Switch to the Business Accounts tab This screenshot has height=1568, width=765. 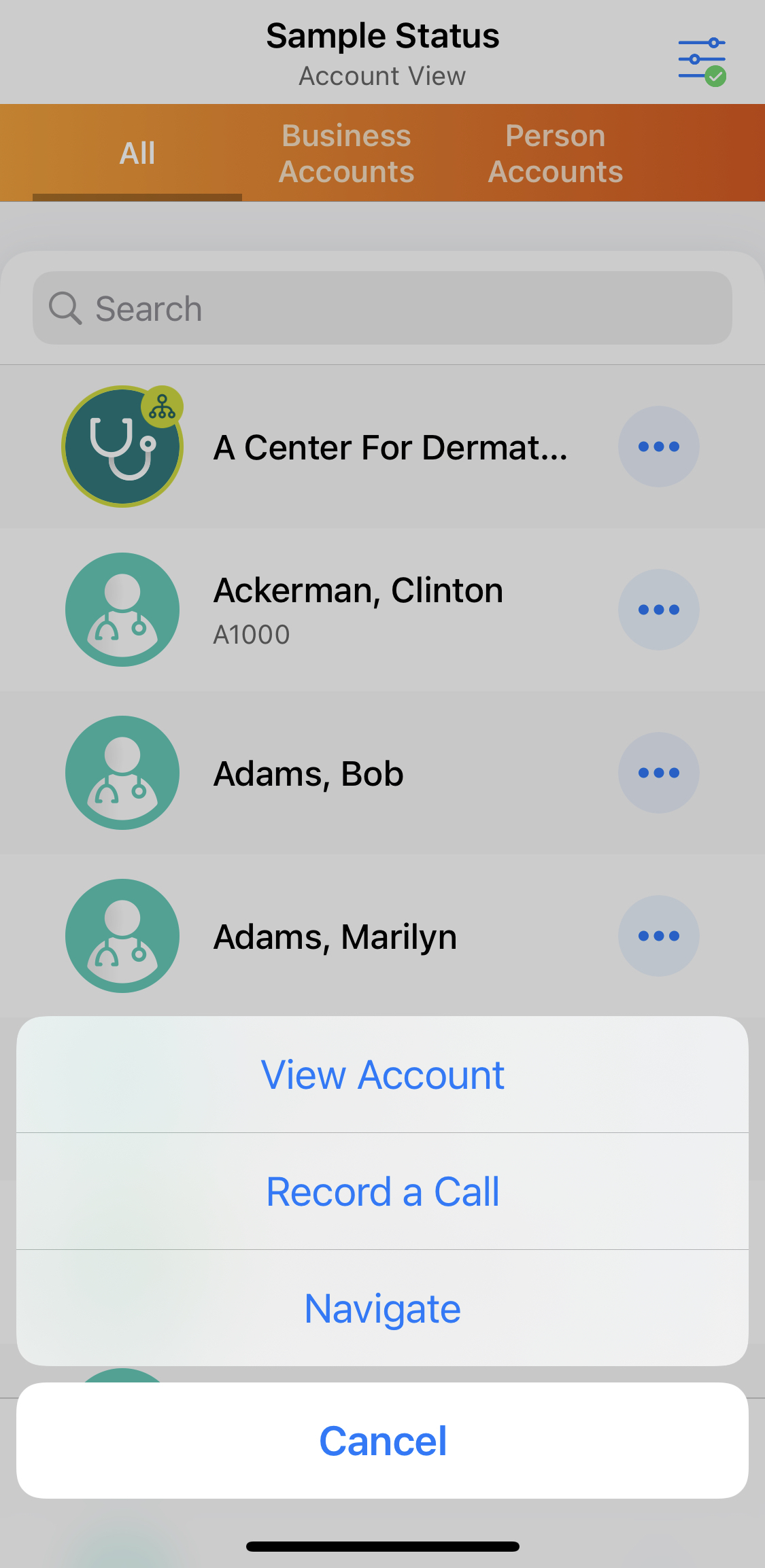(346, 154)
